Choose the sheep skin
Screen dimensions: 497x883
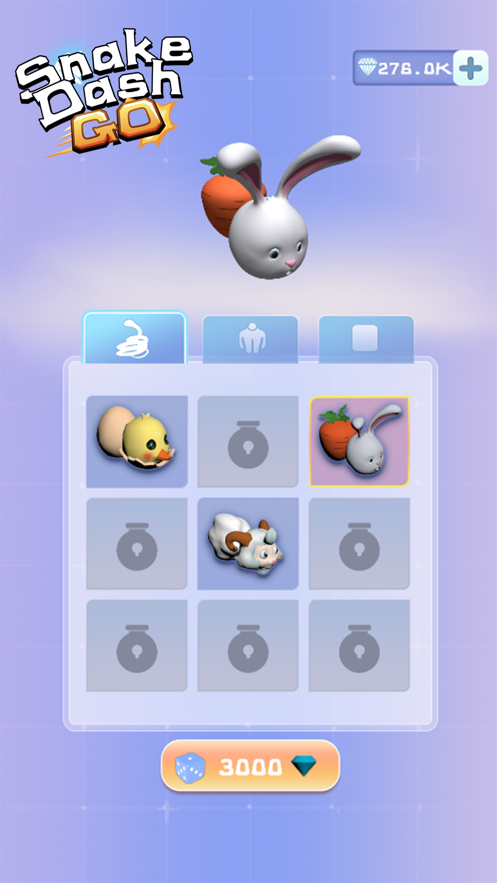pyautogui.click(x=248, y=543)
